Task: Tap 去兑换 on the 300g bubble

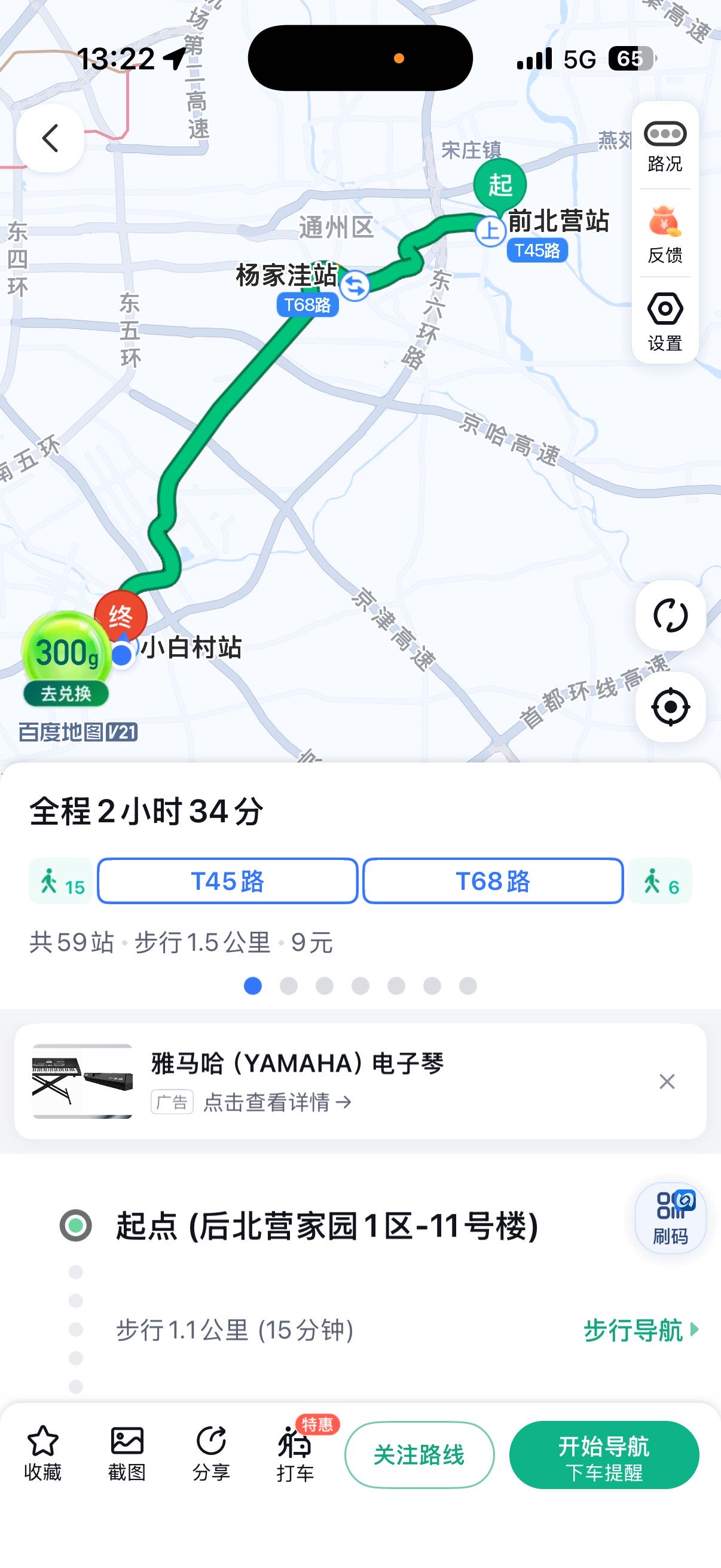Action: click(x=66, y=693)
